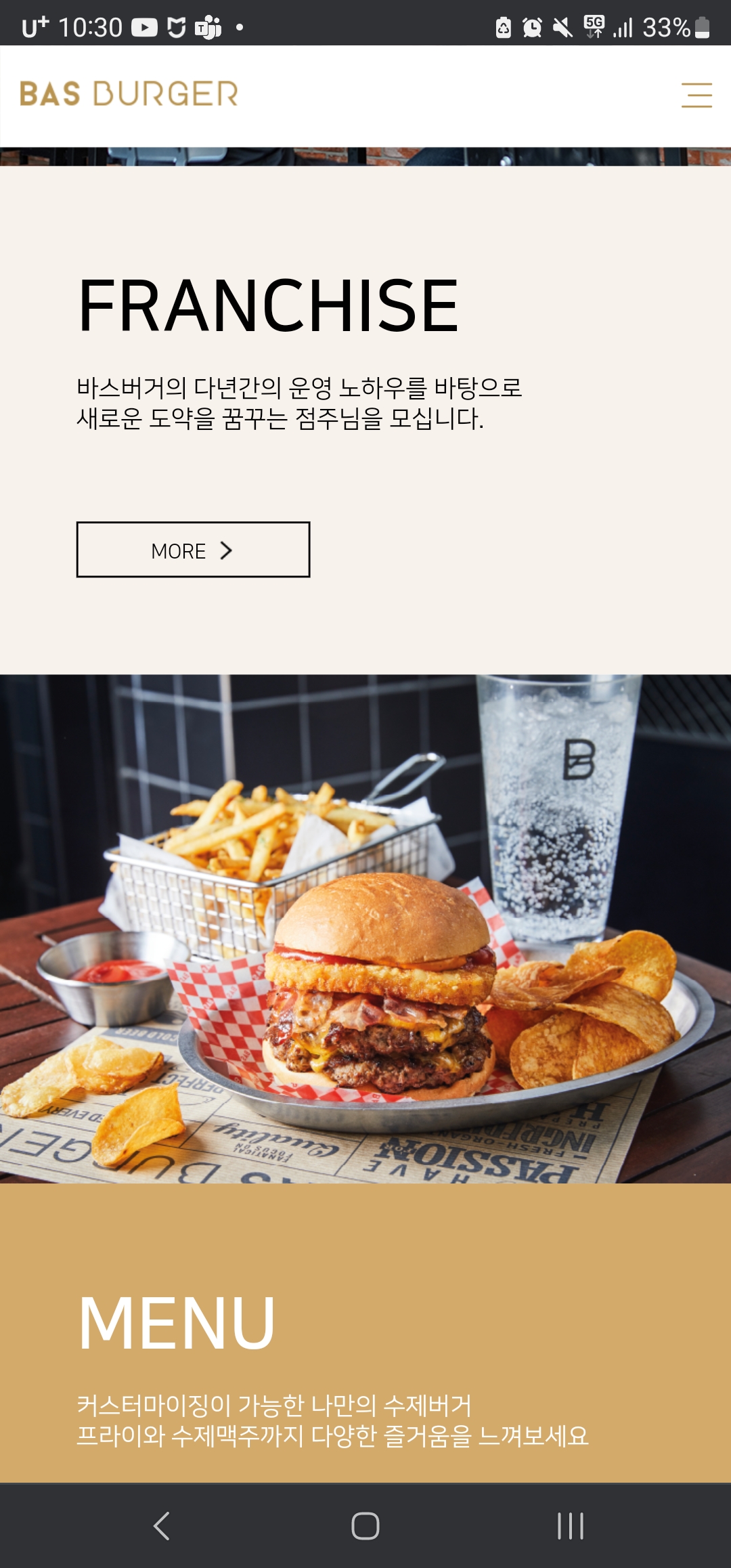This screenshot has width=731, height=1568.
Task: Tap the BAS BURGER logo
Action: (129, 94)
